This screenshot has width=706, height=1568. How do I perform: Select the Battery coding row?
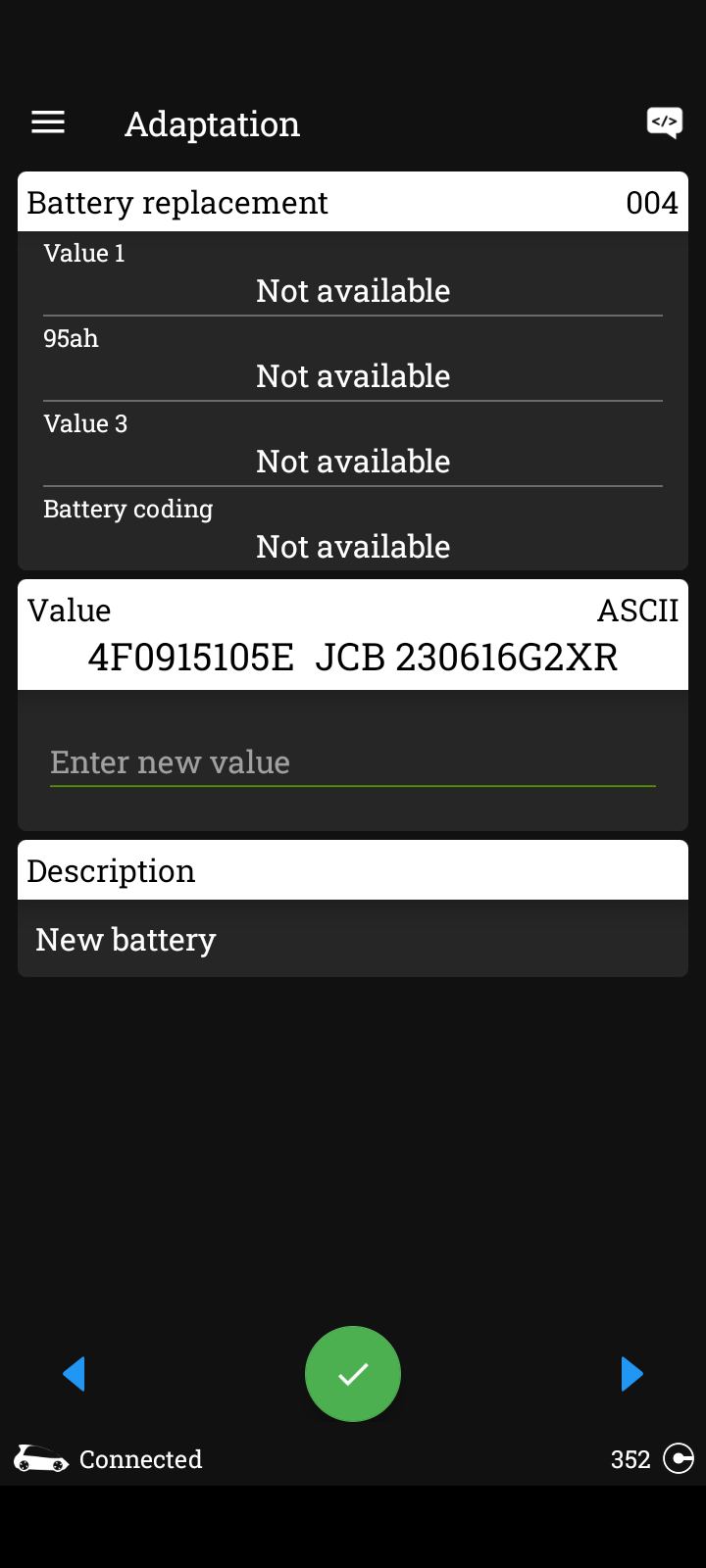pyautogui.click(x=353, y=529)
